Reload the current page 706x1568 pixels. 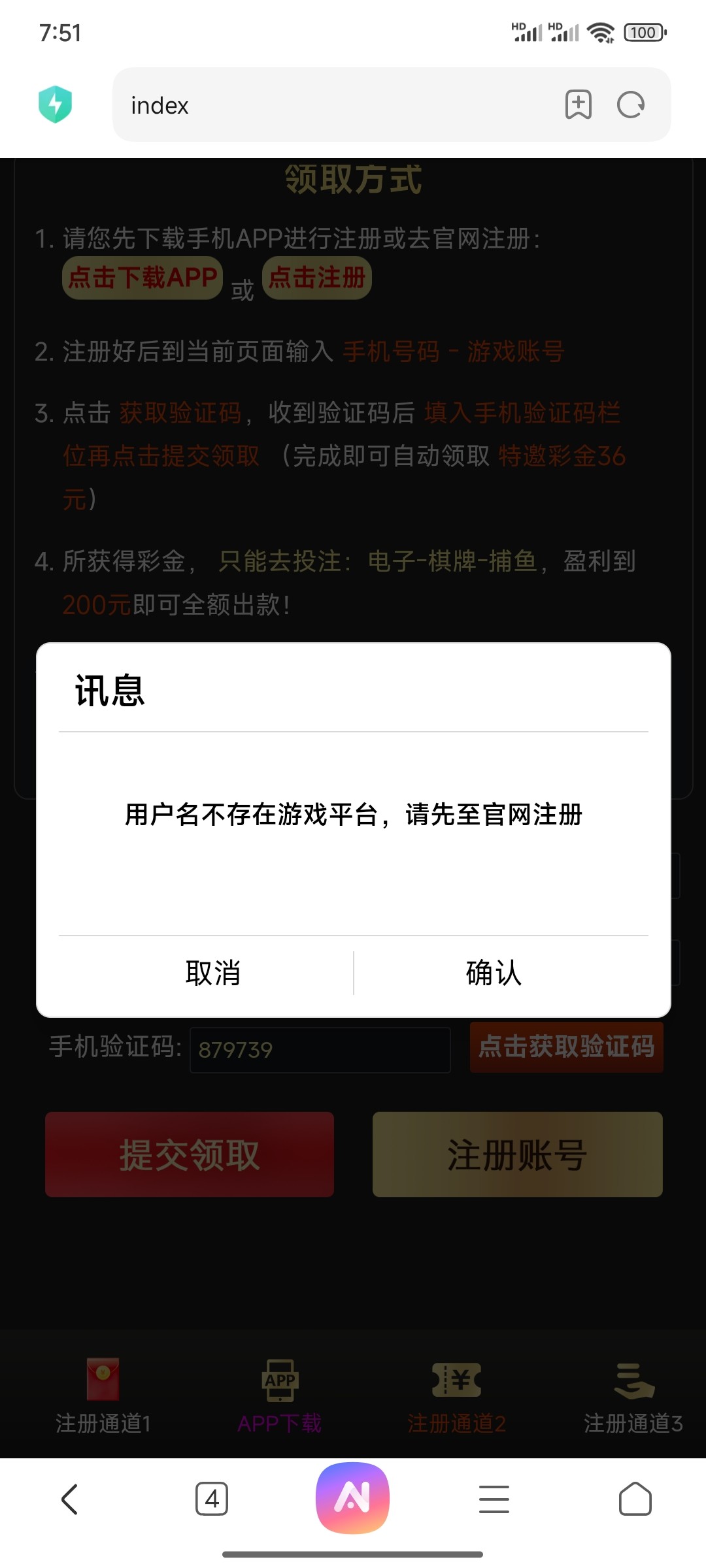click(x=631, y=105)
